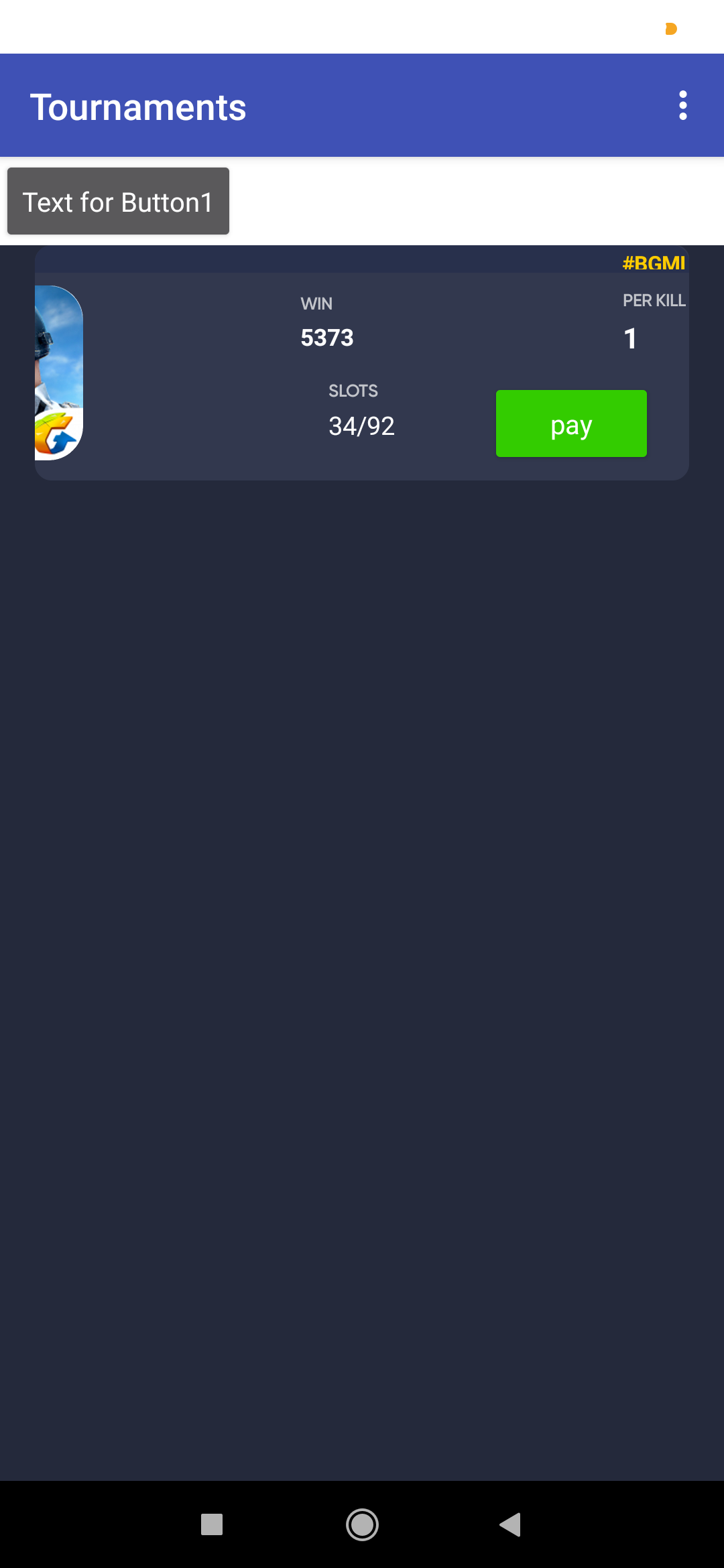
Task: Tap the Text for Button1 button
Action: [x=118, y=202]
